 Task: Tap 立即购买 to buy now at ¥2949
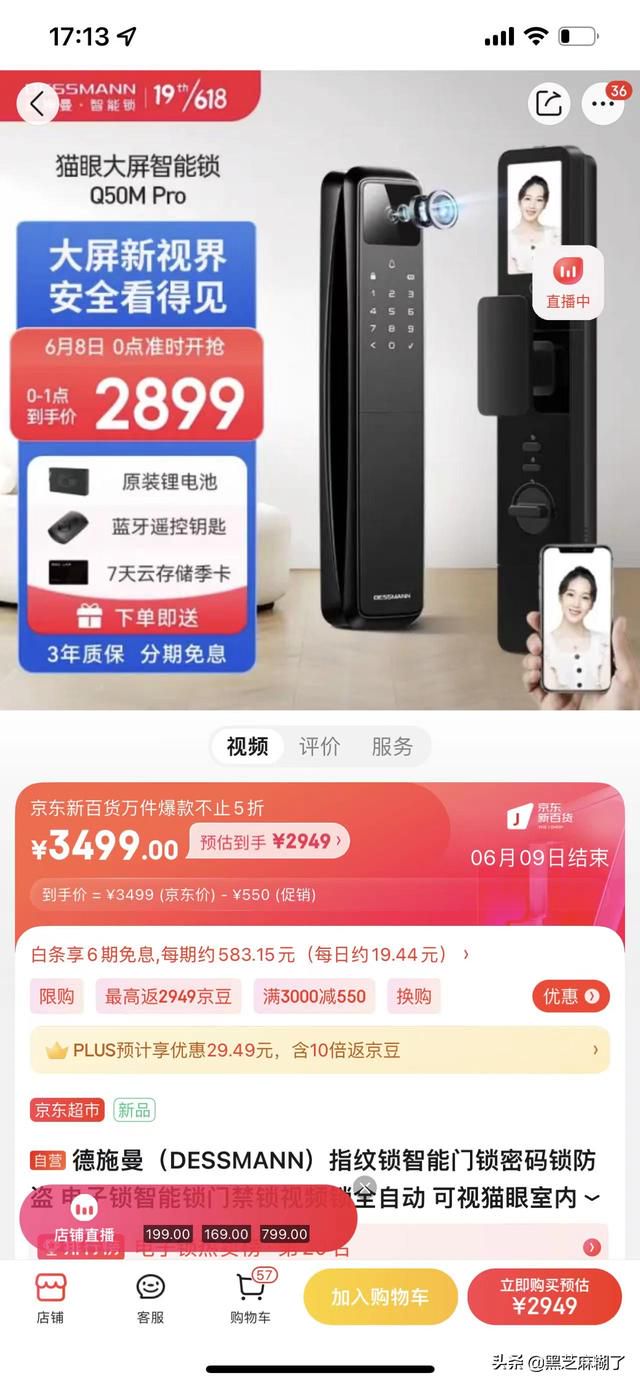pos(544,1297)
